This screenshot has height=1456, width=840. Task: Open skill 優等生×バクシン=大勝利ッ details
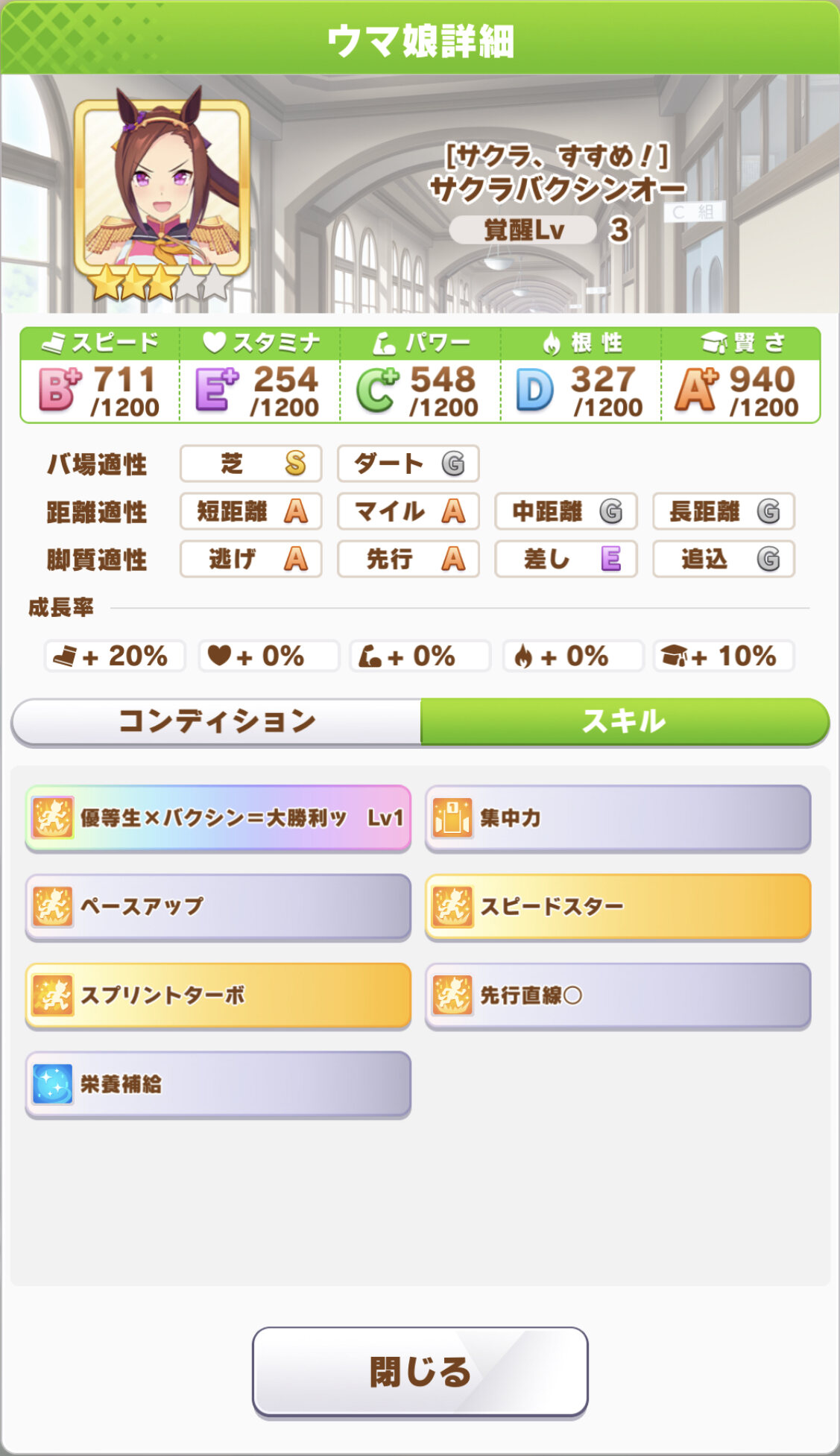[x=218, y=818]
